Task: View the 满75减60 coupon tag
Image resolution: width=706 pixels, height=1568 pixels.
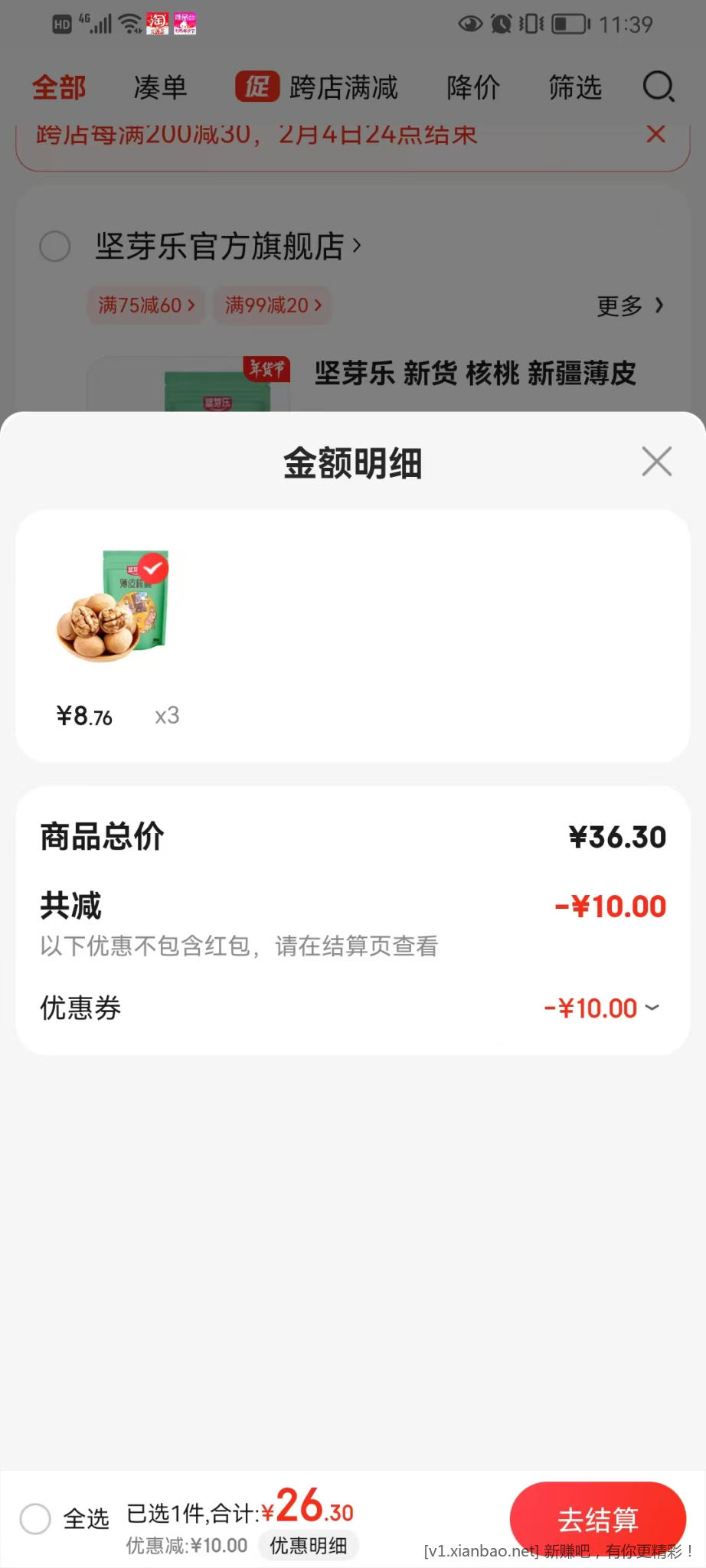Action: coord(145,305)
